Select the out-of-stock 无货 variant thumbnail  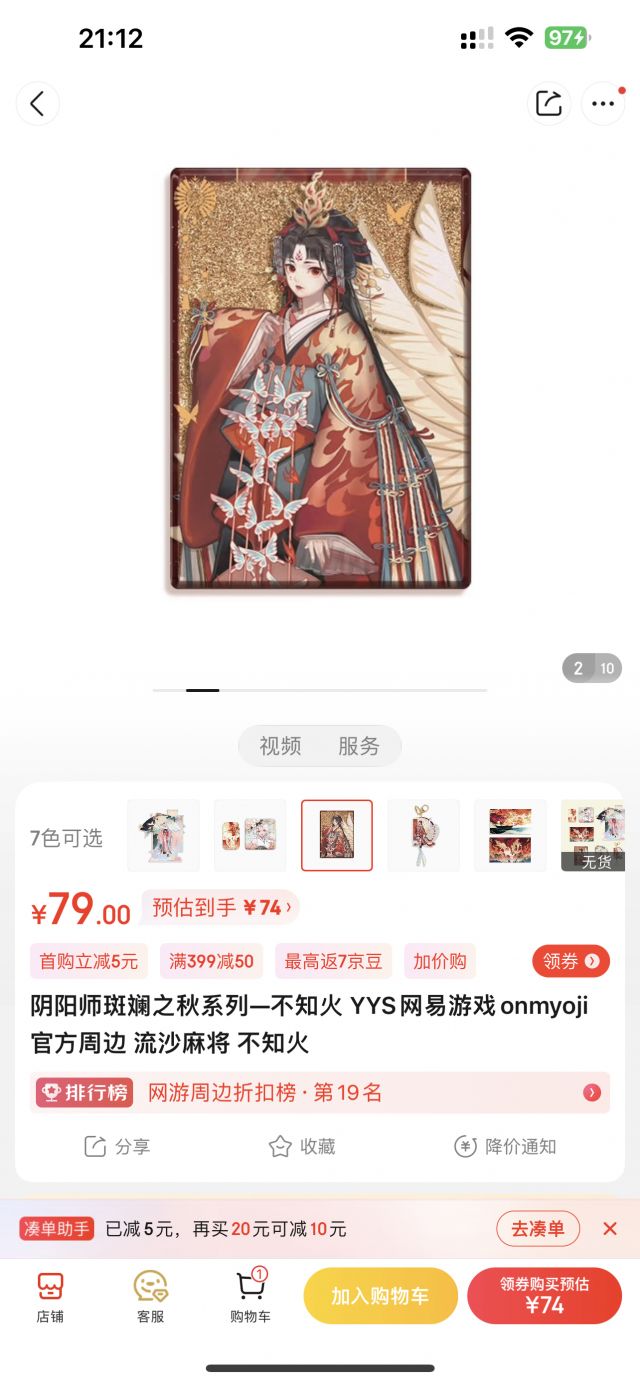click(x=593, y=835)
